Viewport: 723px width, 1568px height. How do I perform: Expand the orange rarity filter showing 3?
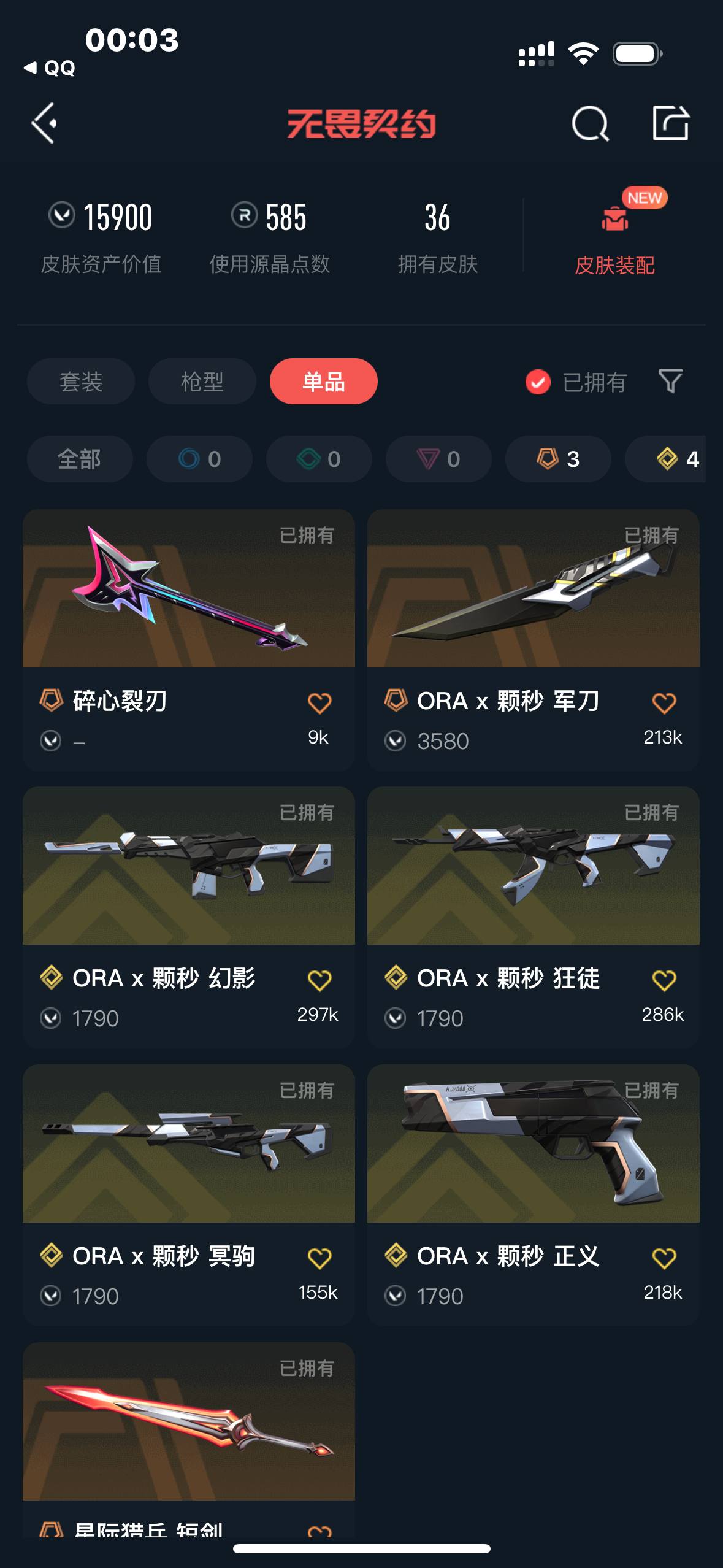(557, 459)
